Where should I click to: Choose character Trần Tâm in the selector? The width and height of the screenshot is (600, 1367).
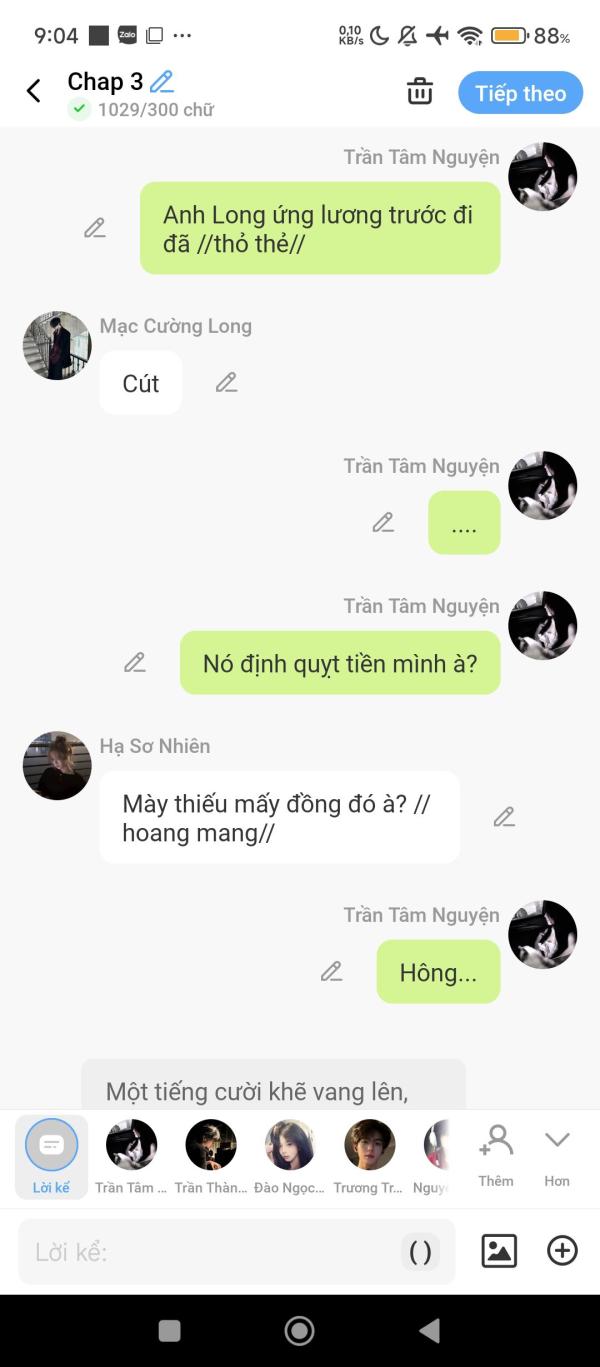pos(131,1157)
